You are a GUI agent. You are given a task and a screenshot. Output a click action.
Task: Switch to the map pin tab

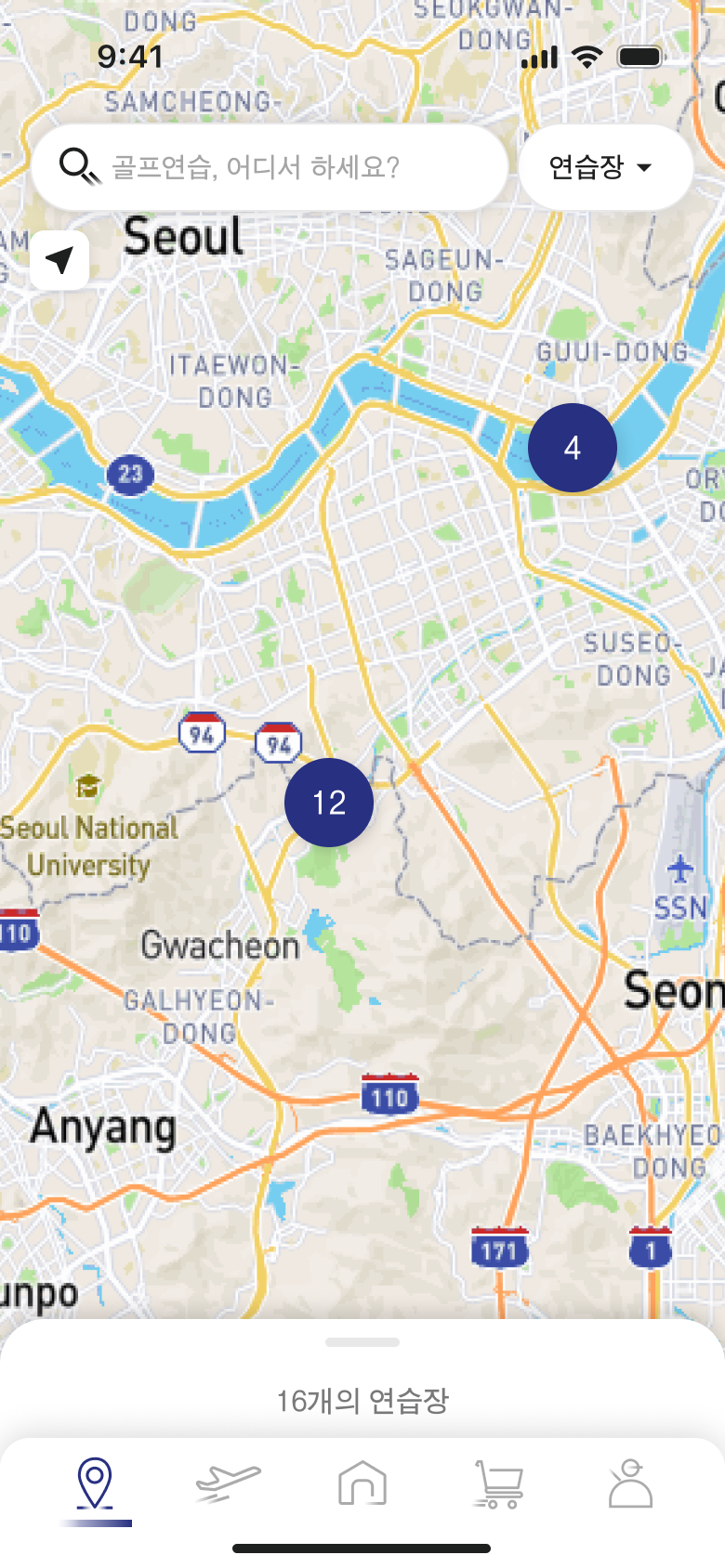[x=95, y=1483]
